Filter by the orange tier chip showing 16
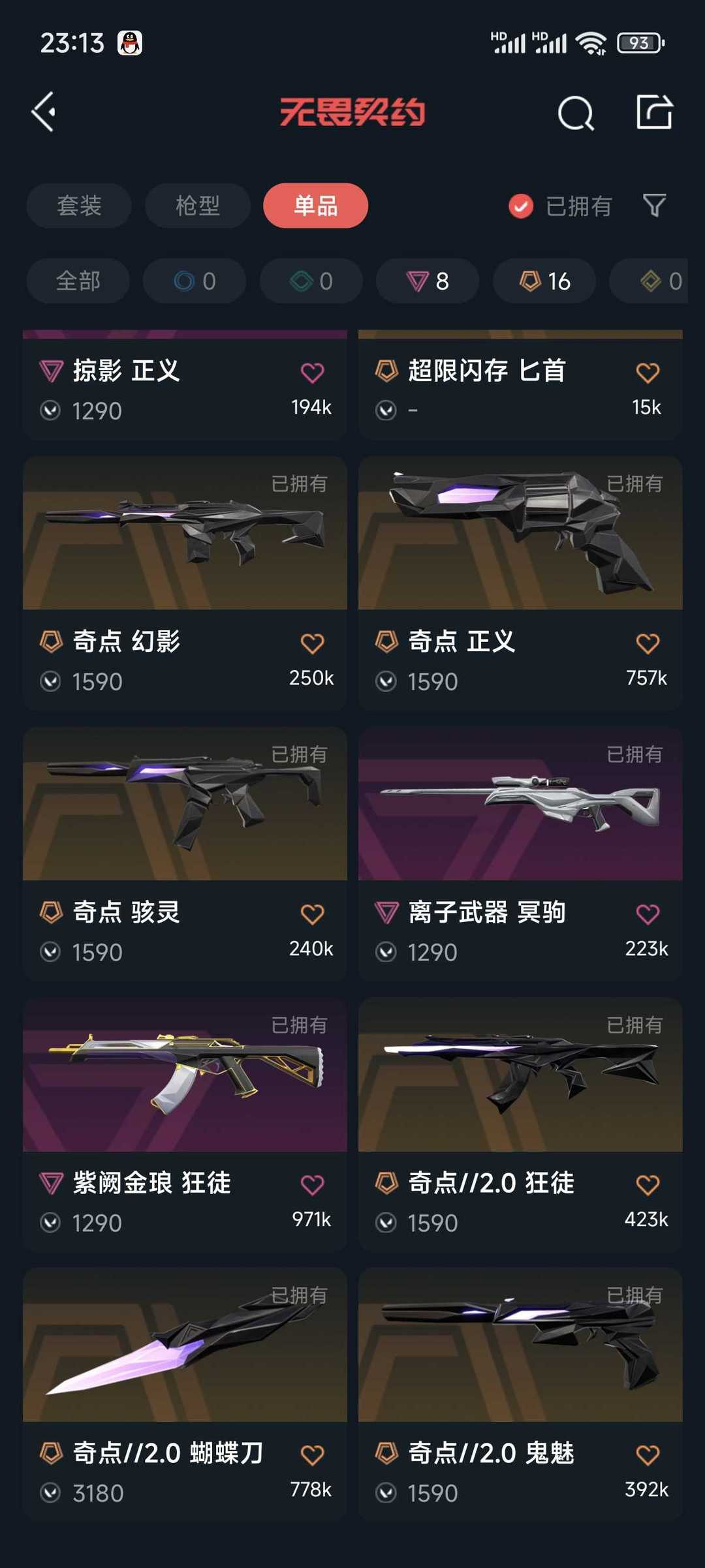Viewport: 705px width, 1568px height. 544,281
